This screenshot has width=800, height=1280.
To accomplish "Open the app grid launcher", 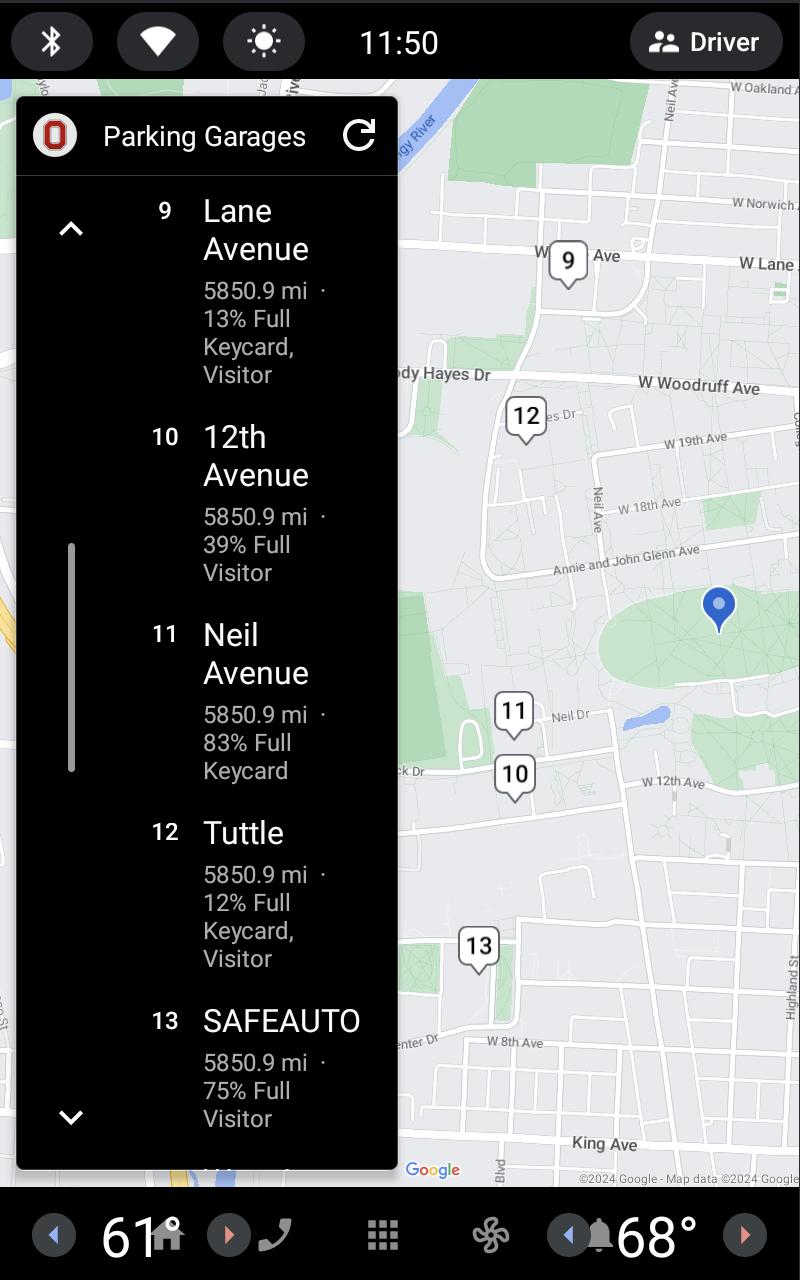I will click(383, 1235).
